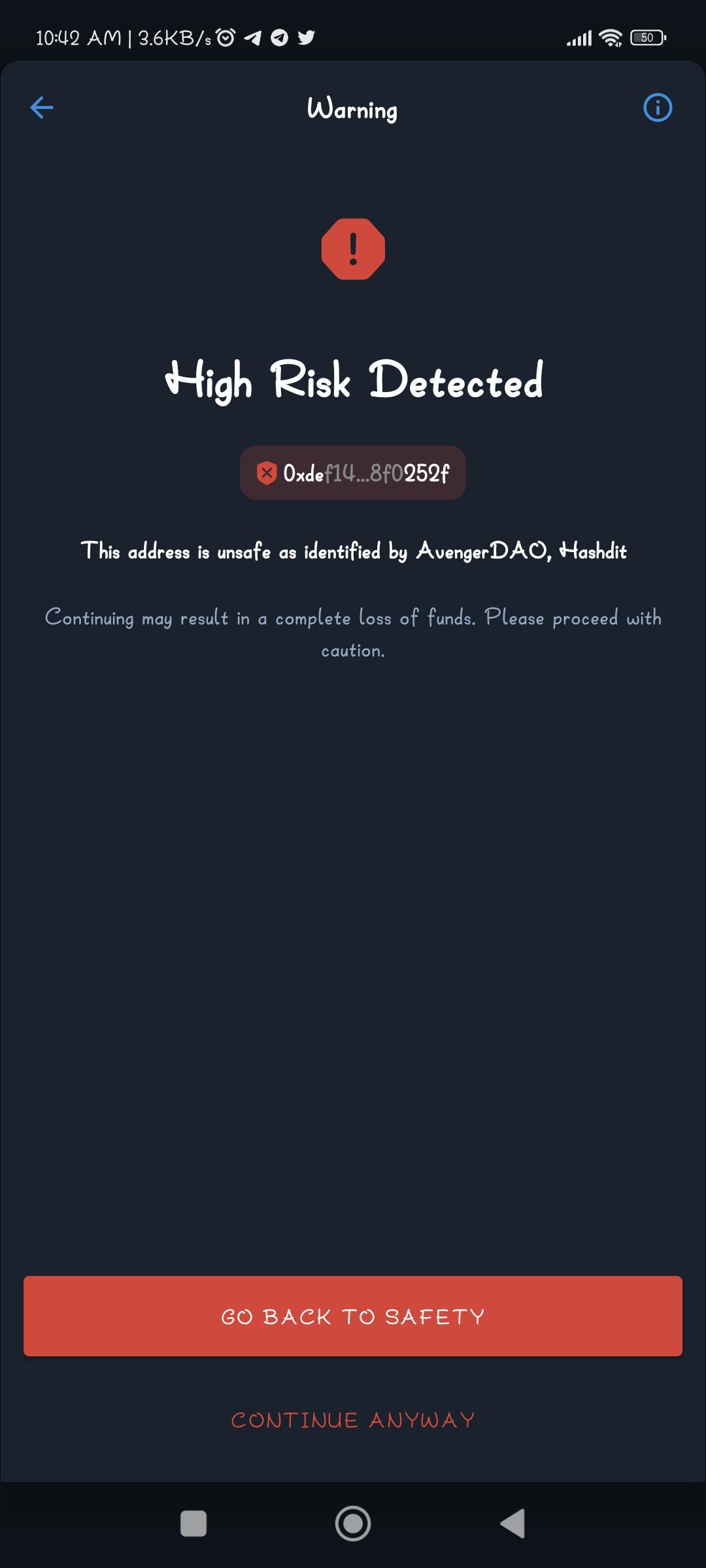Open the info icon in the top-right corner
The width and height of the screenshot is (706, 1568).
click(657, 108)
